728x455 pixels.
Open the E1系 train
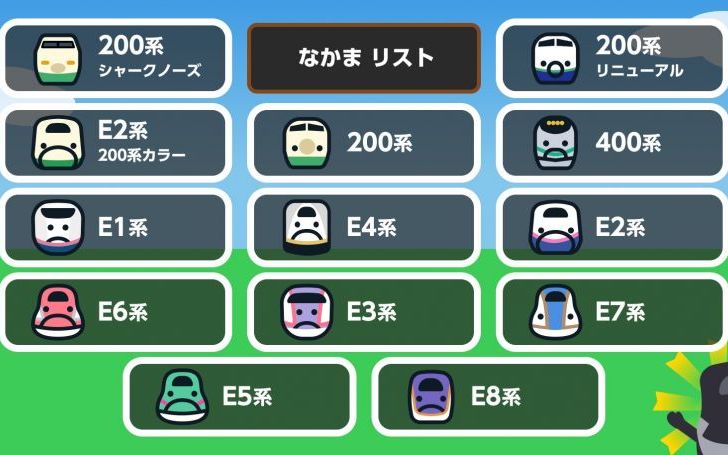pos(116,228)
